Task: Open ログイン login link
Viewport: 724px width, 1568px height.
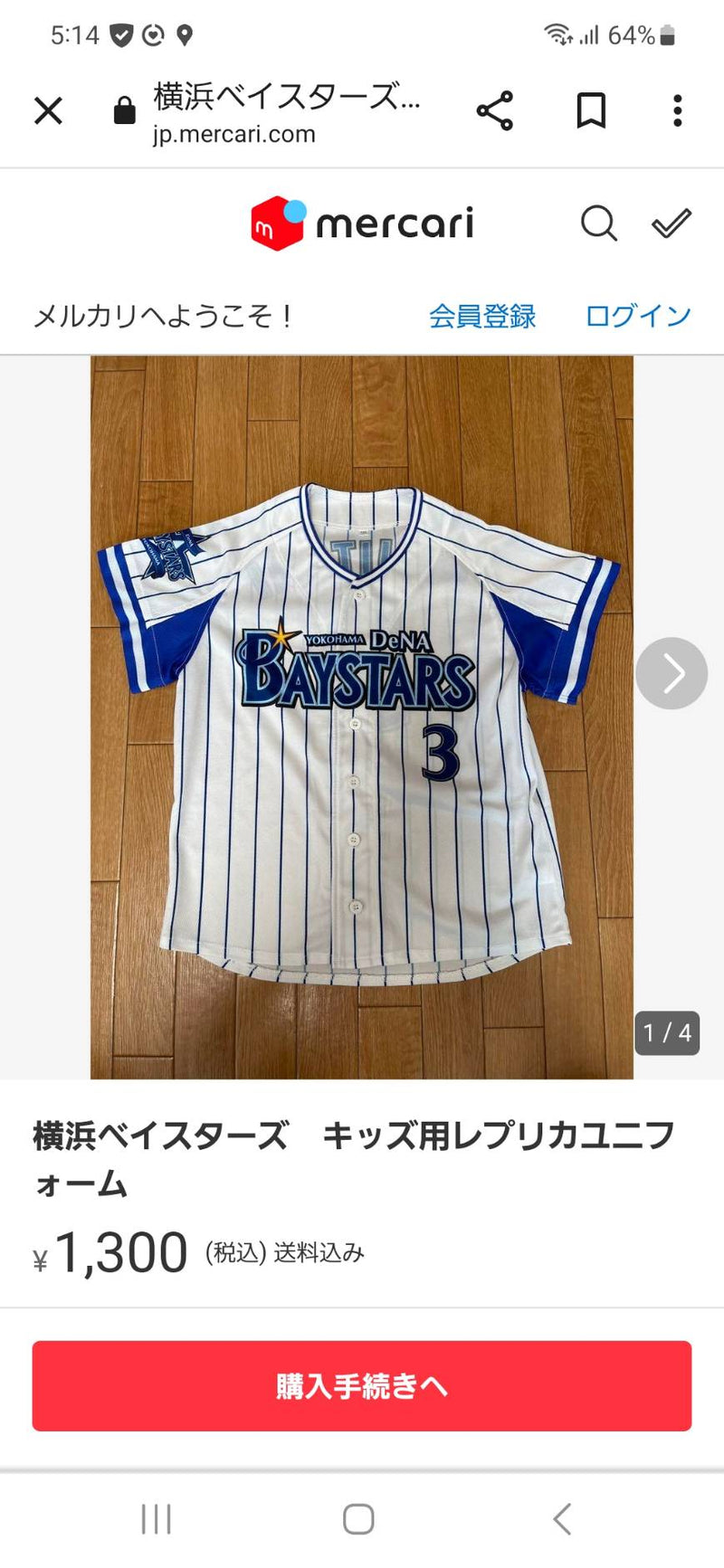Action: [x=638, y=316]
